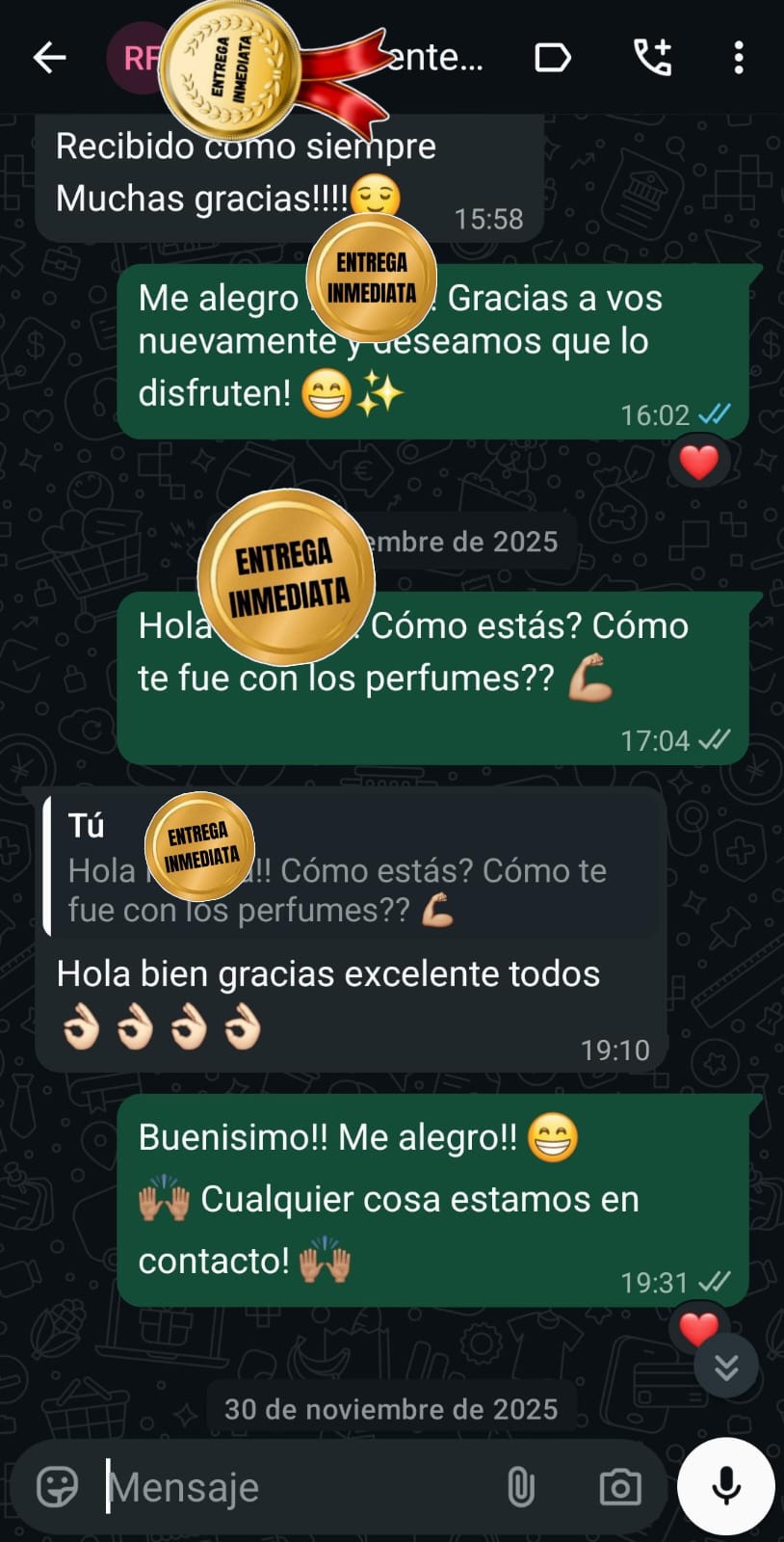Tap the date banner '30 de noviembre de 2025'

tap(391, 1408)
